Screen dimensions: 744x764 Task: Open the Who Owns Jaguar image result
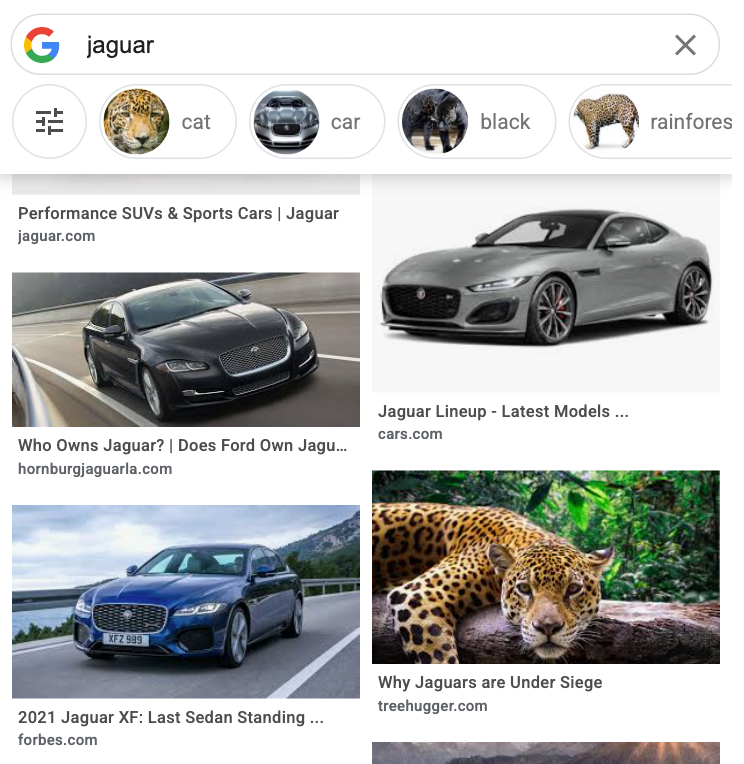coord(185,350)
